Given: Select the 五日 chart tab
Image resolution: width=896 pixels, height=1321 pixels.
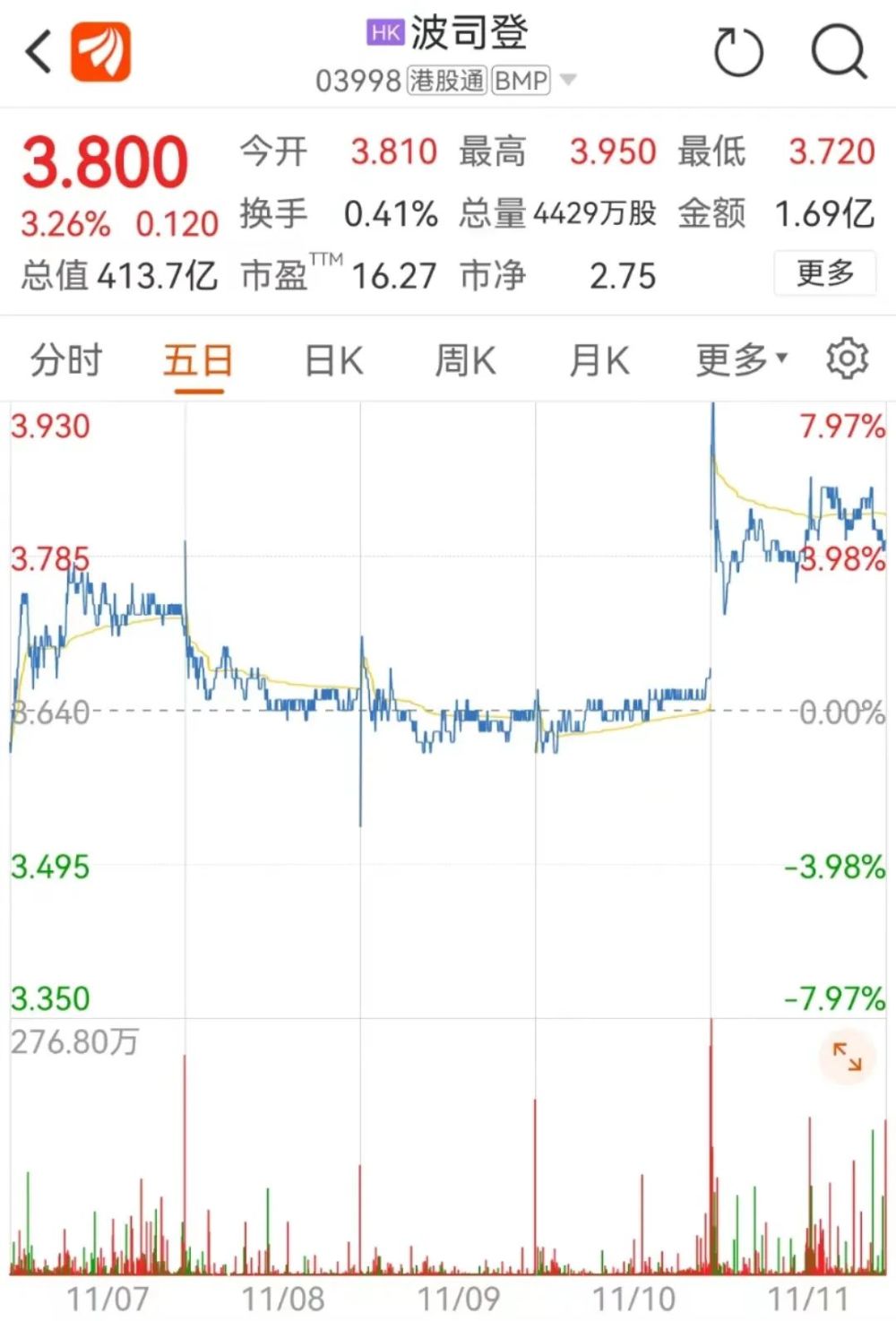Looking at the screenshot, I should point(198,361).
